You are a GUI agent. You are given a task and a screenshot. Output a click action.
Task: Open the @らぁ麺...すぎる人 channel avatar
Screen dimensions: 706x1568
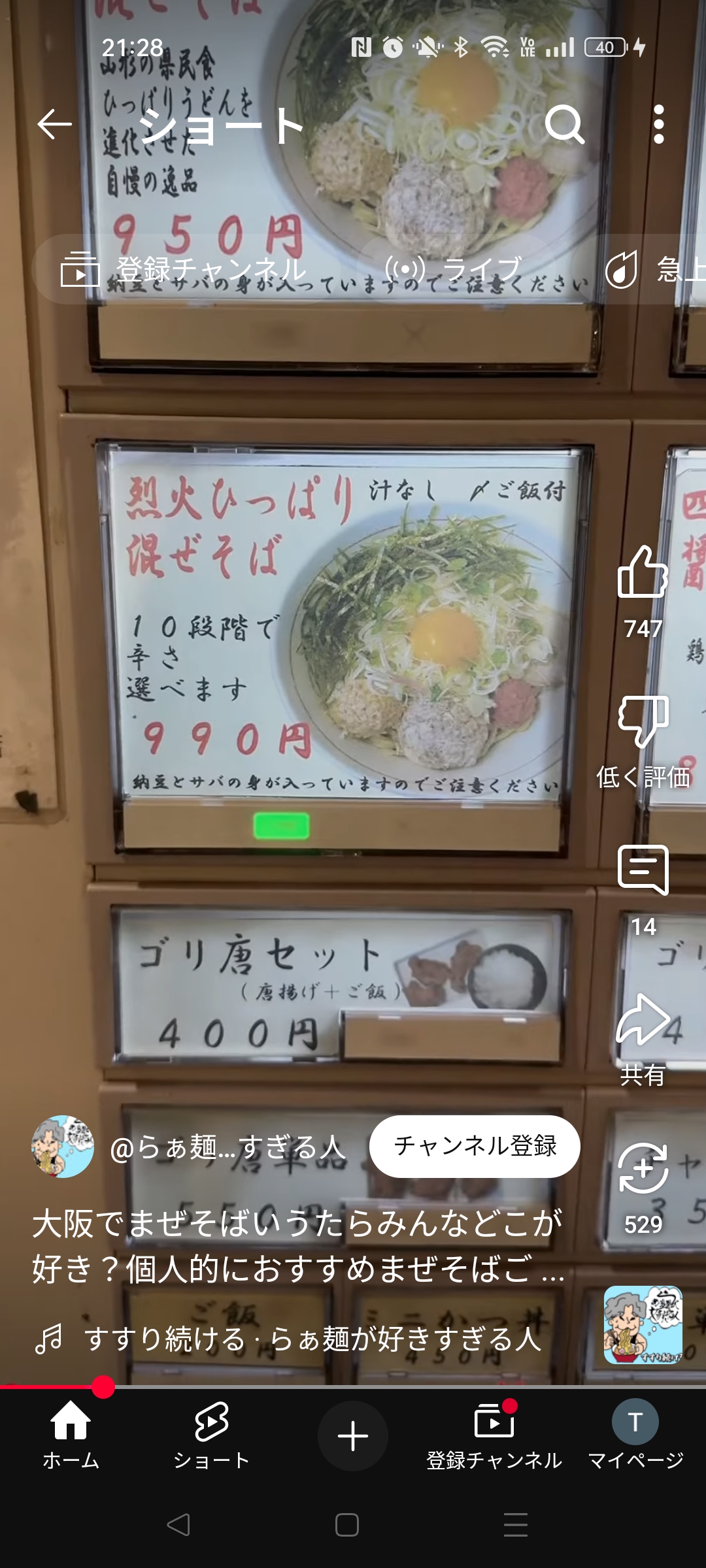(x=63, y=1147)
